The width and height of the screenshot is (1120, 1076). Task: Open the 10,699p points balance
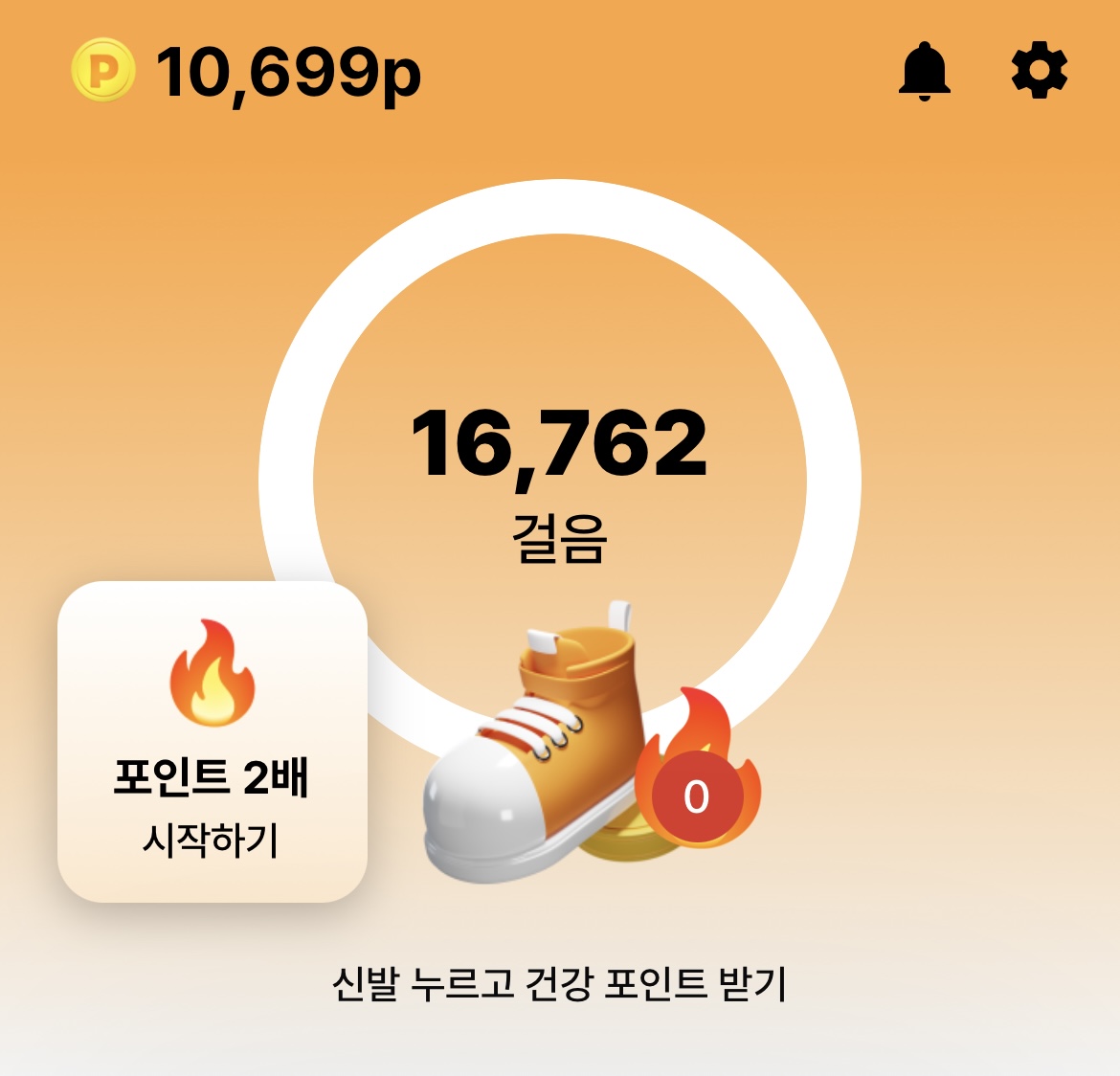pos(247,72)
